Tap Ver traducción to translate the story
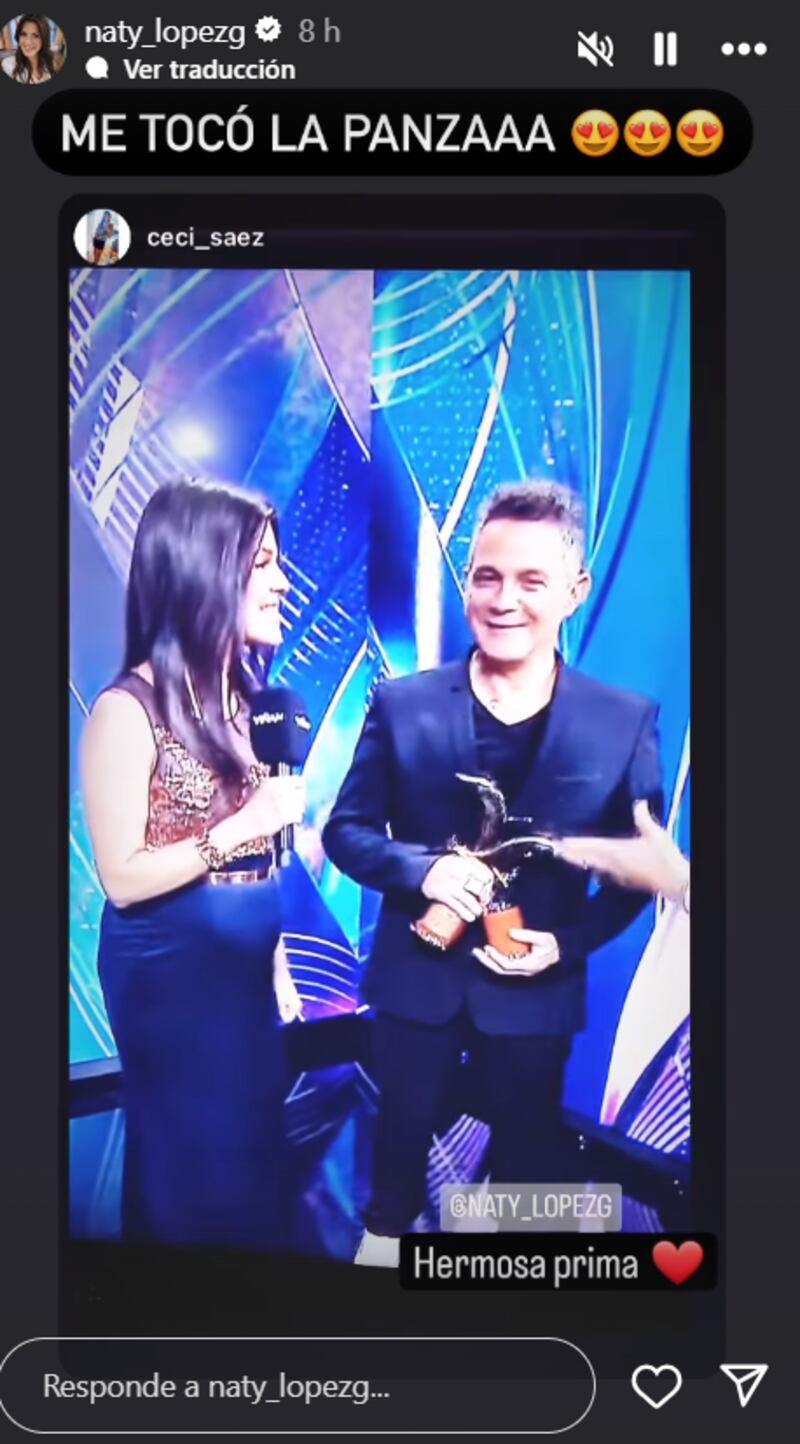800x1444 pixels. (208, 69)
